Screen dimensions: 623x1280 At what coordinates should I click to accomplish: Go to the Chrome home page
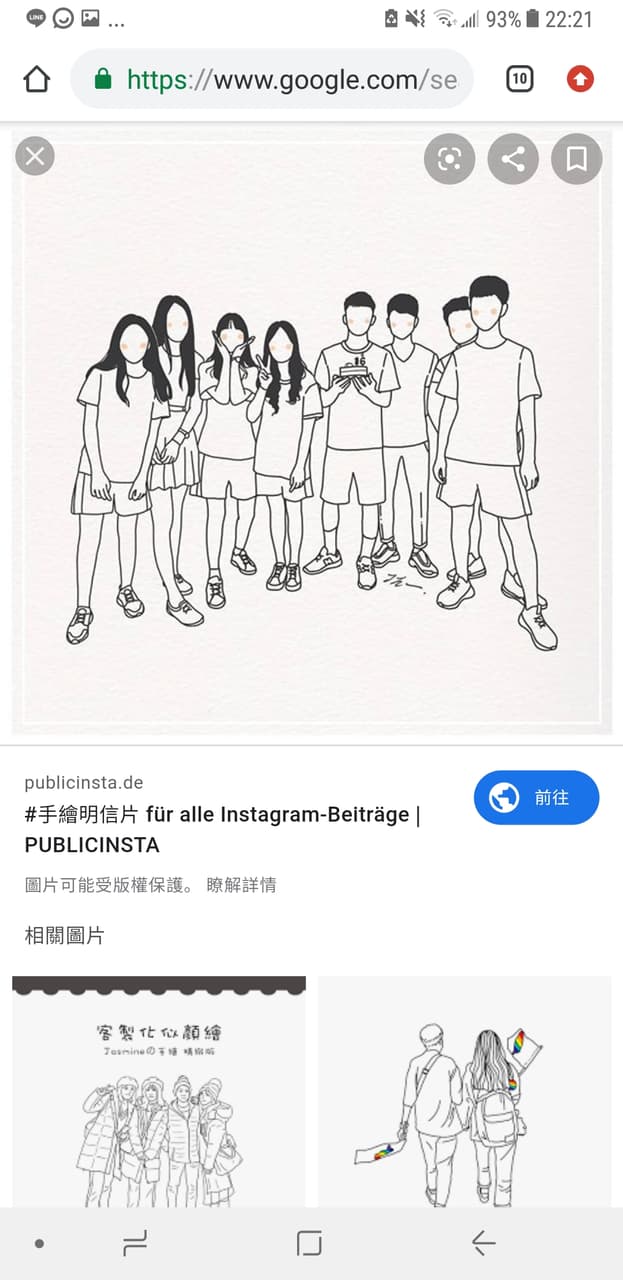pyautogui.click(x=36, y=79)
